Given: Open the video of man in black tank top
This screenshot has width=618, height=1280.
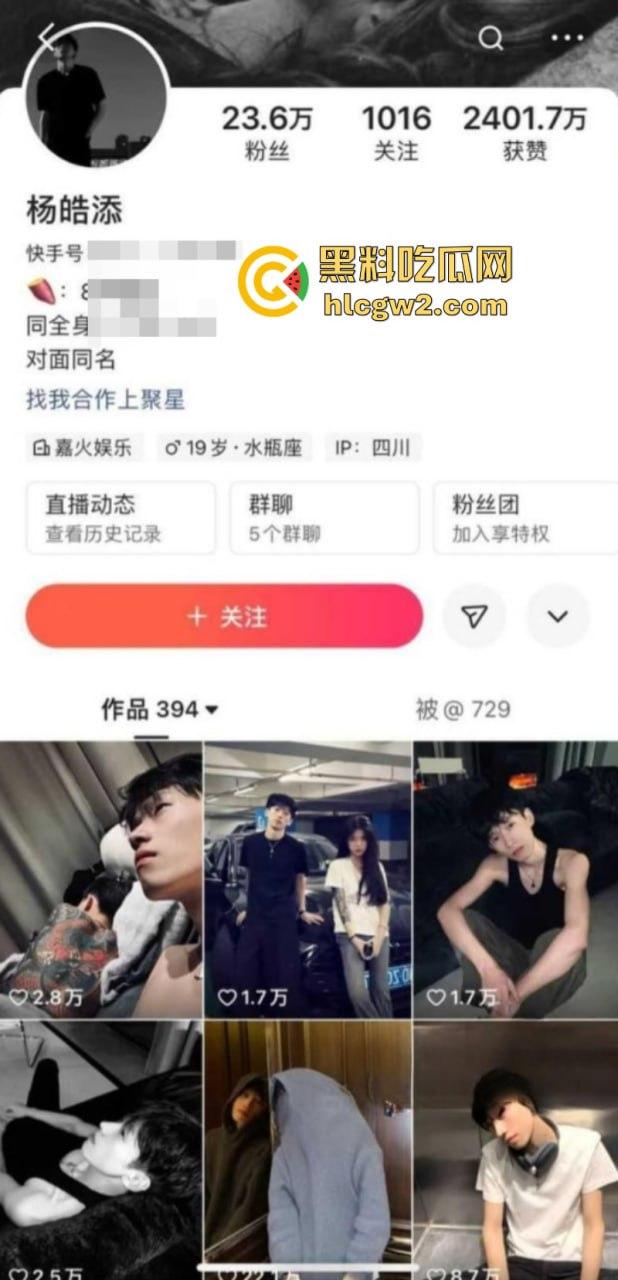Looking at the screenshot, I should coord(515,880).
